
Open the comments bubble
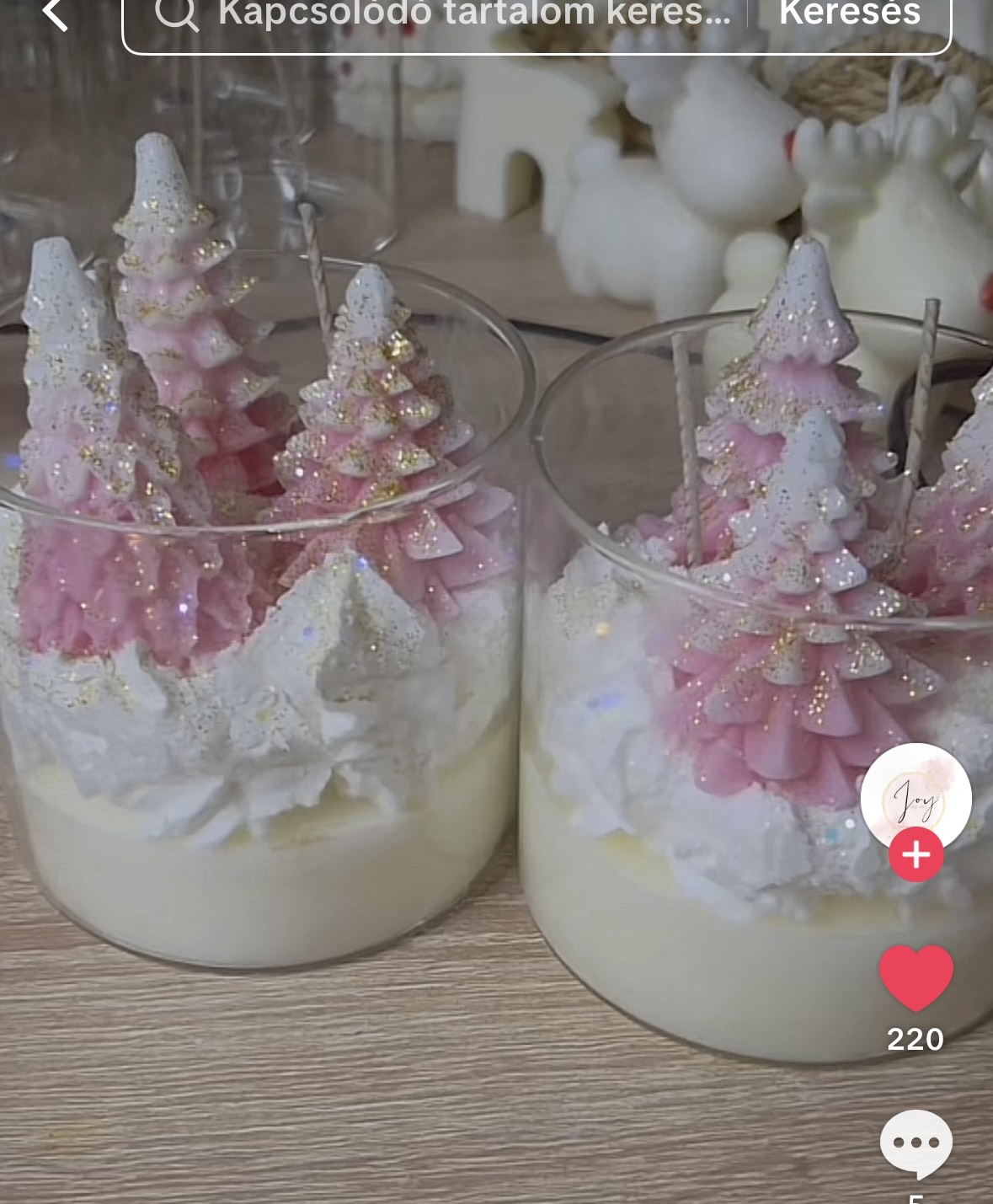click(916, 1143)
